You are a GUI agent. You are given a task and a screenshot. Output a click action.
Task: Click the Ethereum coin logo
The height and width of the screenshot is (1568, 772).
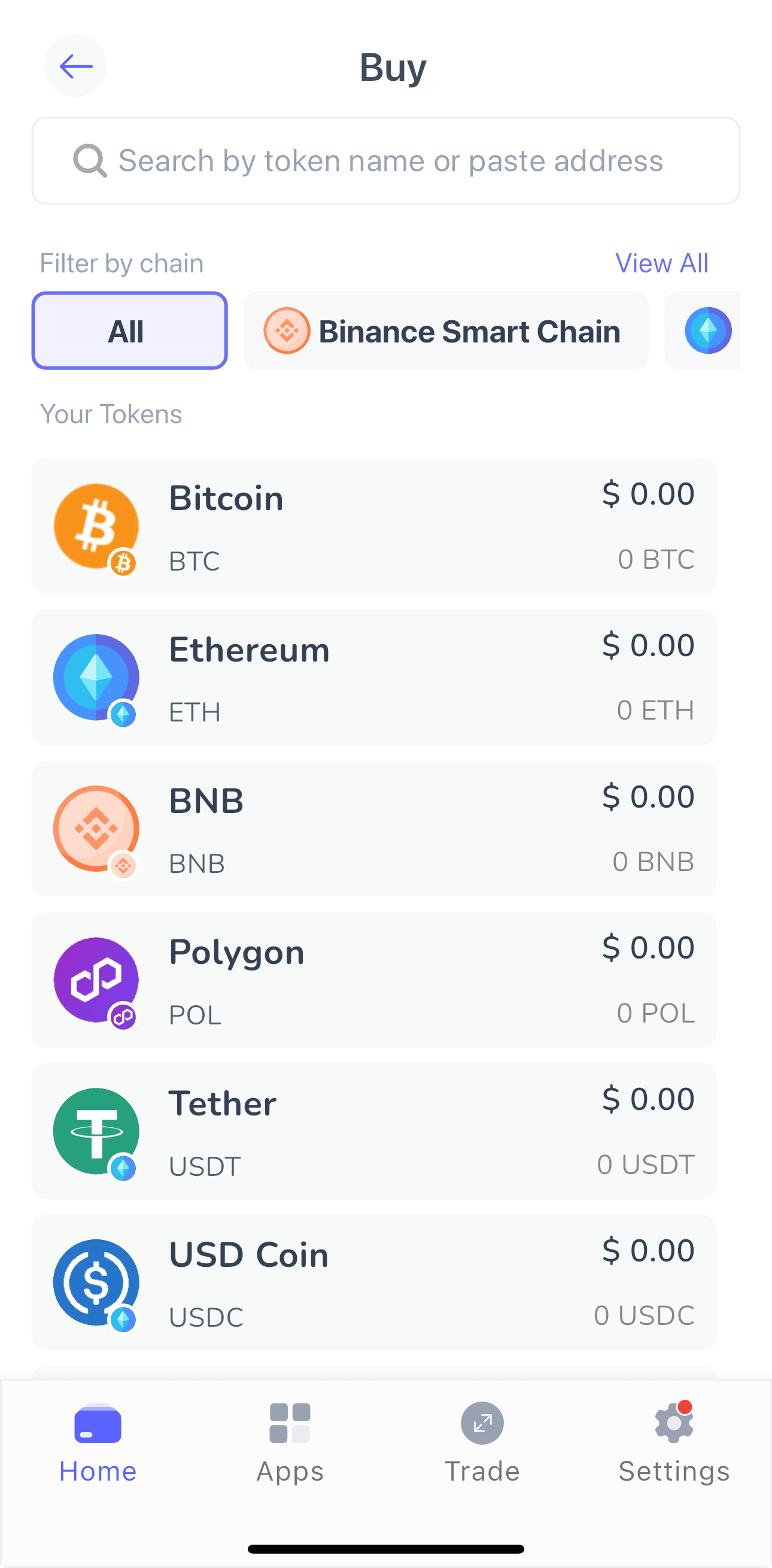(x=96, y=677)
